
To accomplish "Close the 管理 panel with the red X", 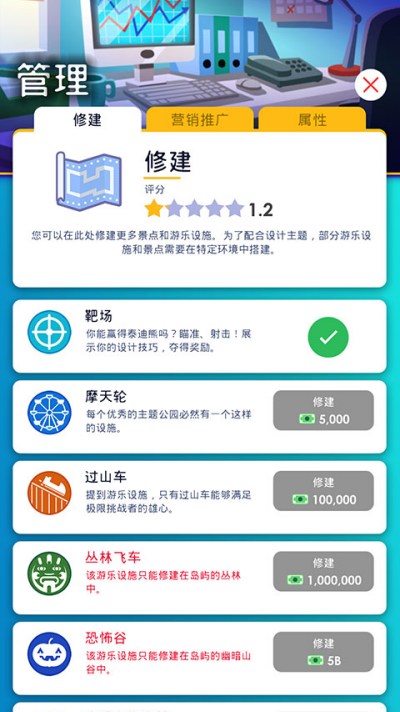I will (370, 85).
